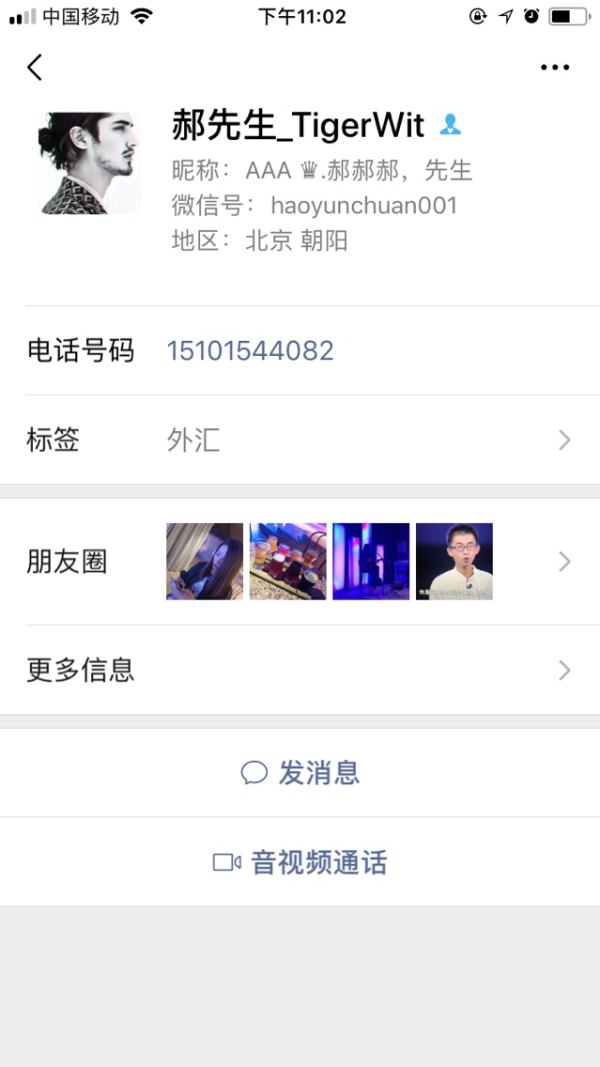Open the 标签 tag row

pos(300,440)
